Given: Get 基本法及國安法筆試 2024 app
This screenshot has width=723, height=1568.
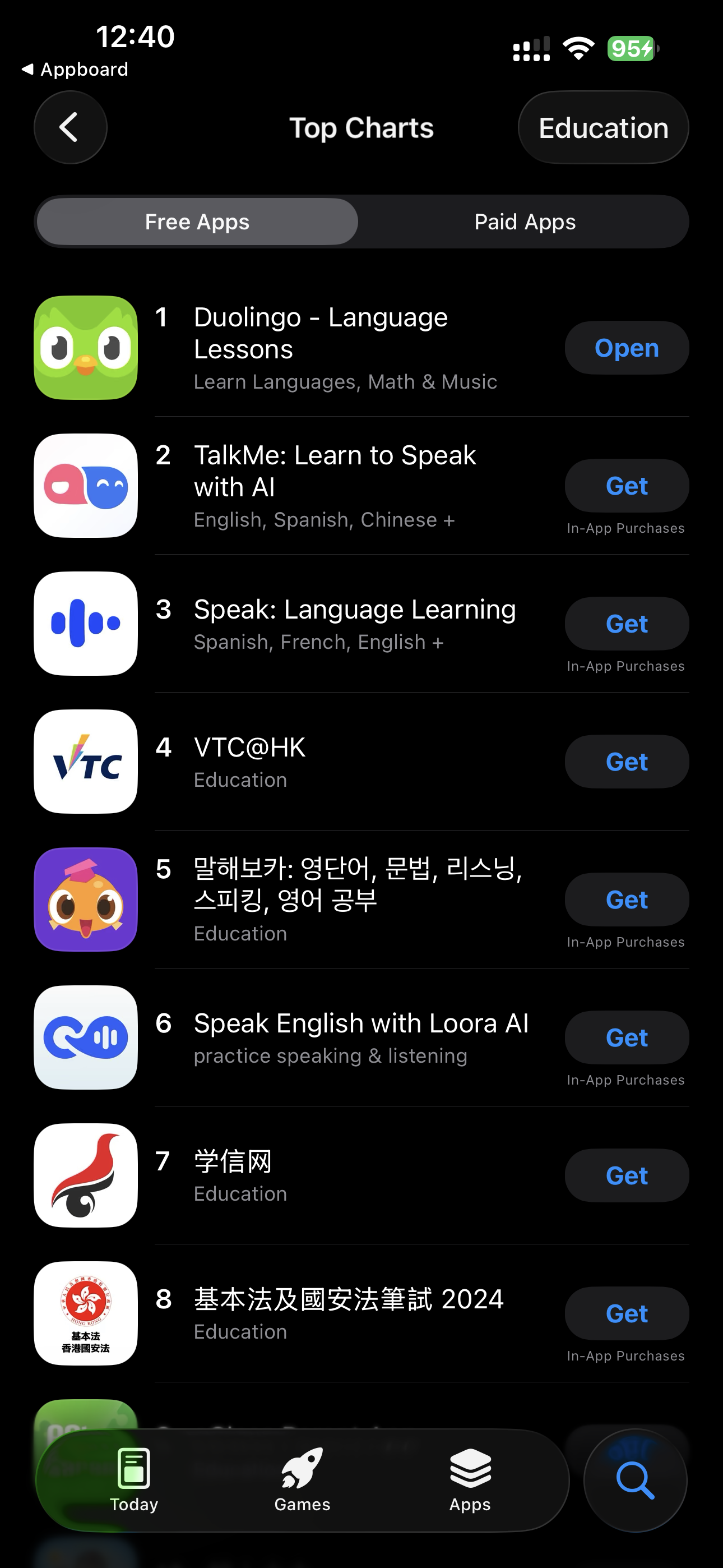Looking at the screenshot, I should point(627,1313).
